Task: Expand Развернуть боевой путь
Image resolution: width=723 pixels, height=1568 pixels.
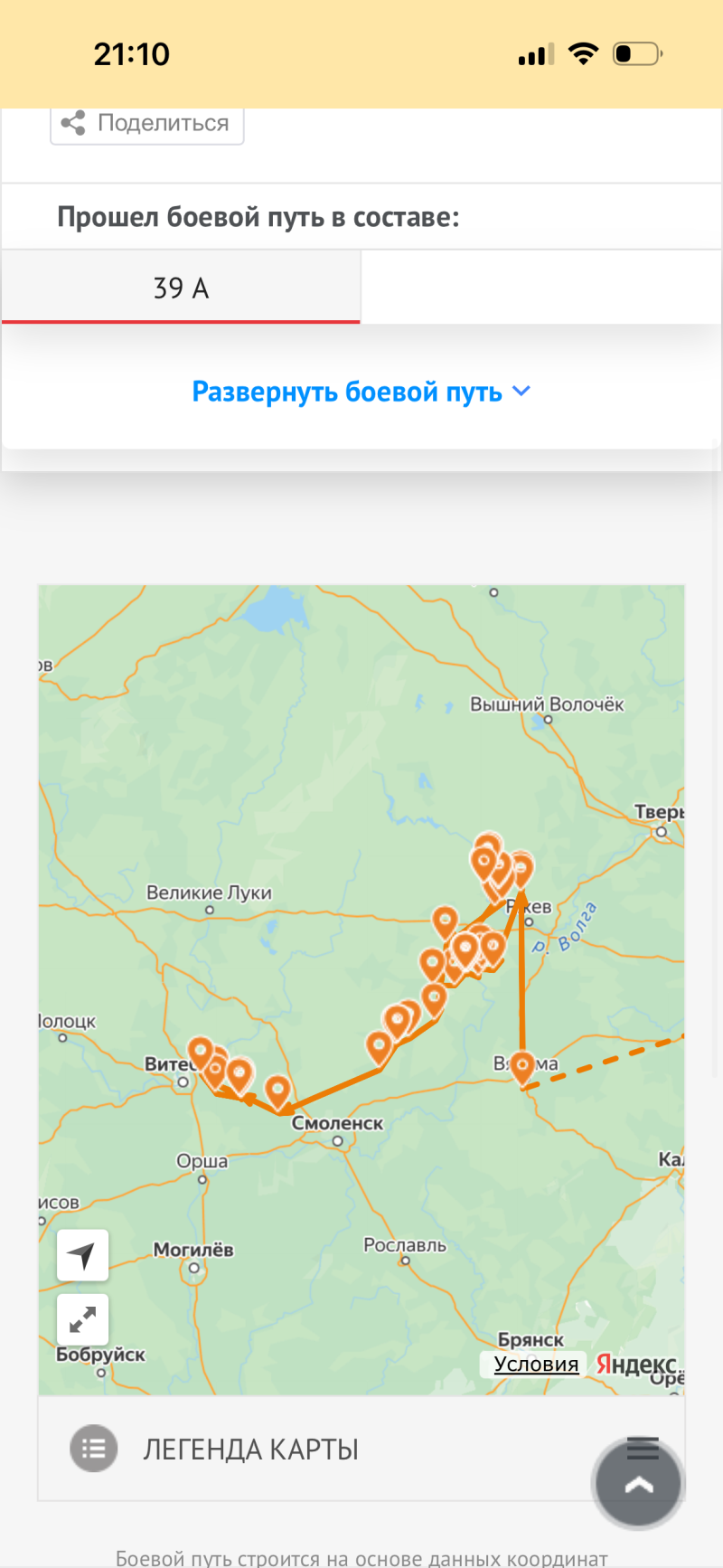Action: tap(361, 392)
